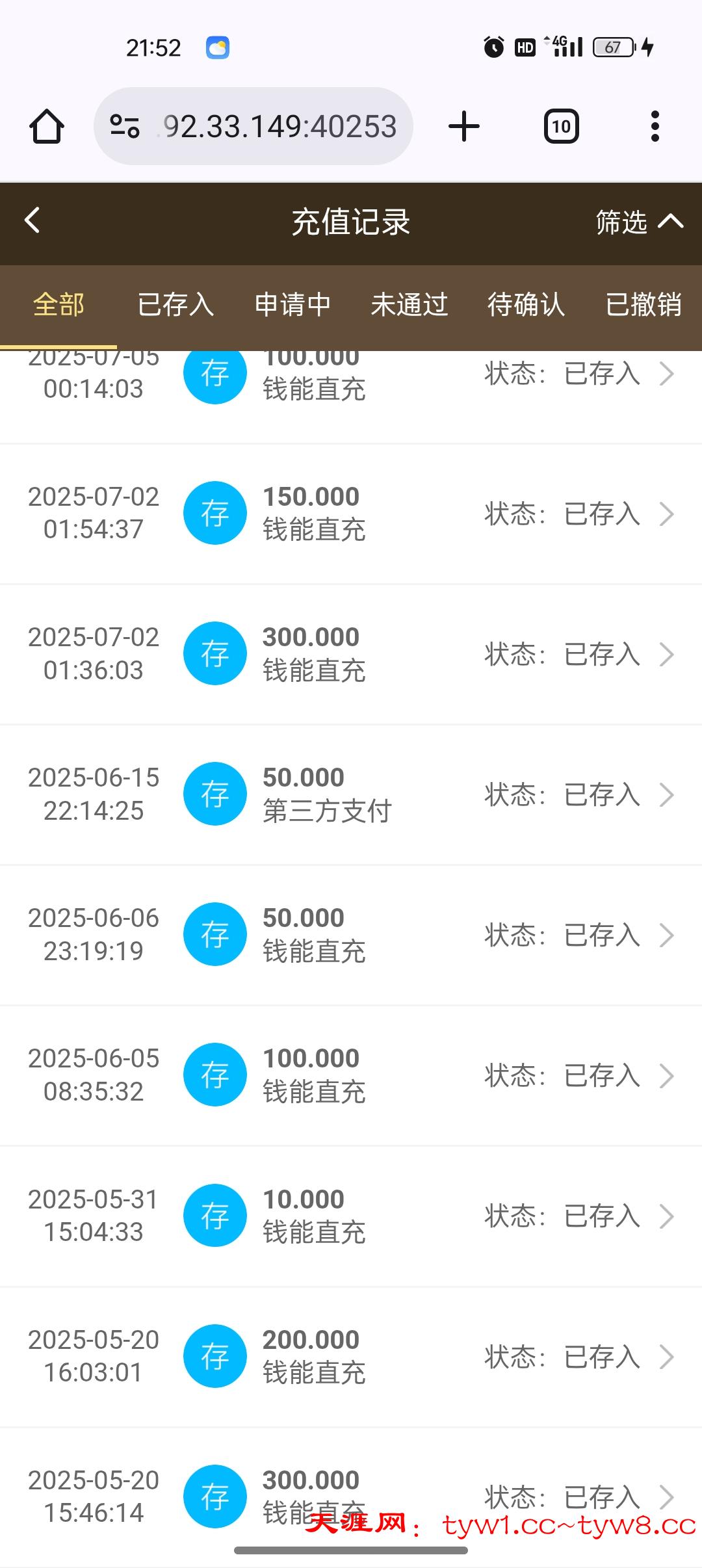Select the 未通过 tab
Screen dimensions: 702x1568
point(409,304)
